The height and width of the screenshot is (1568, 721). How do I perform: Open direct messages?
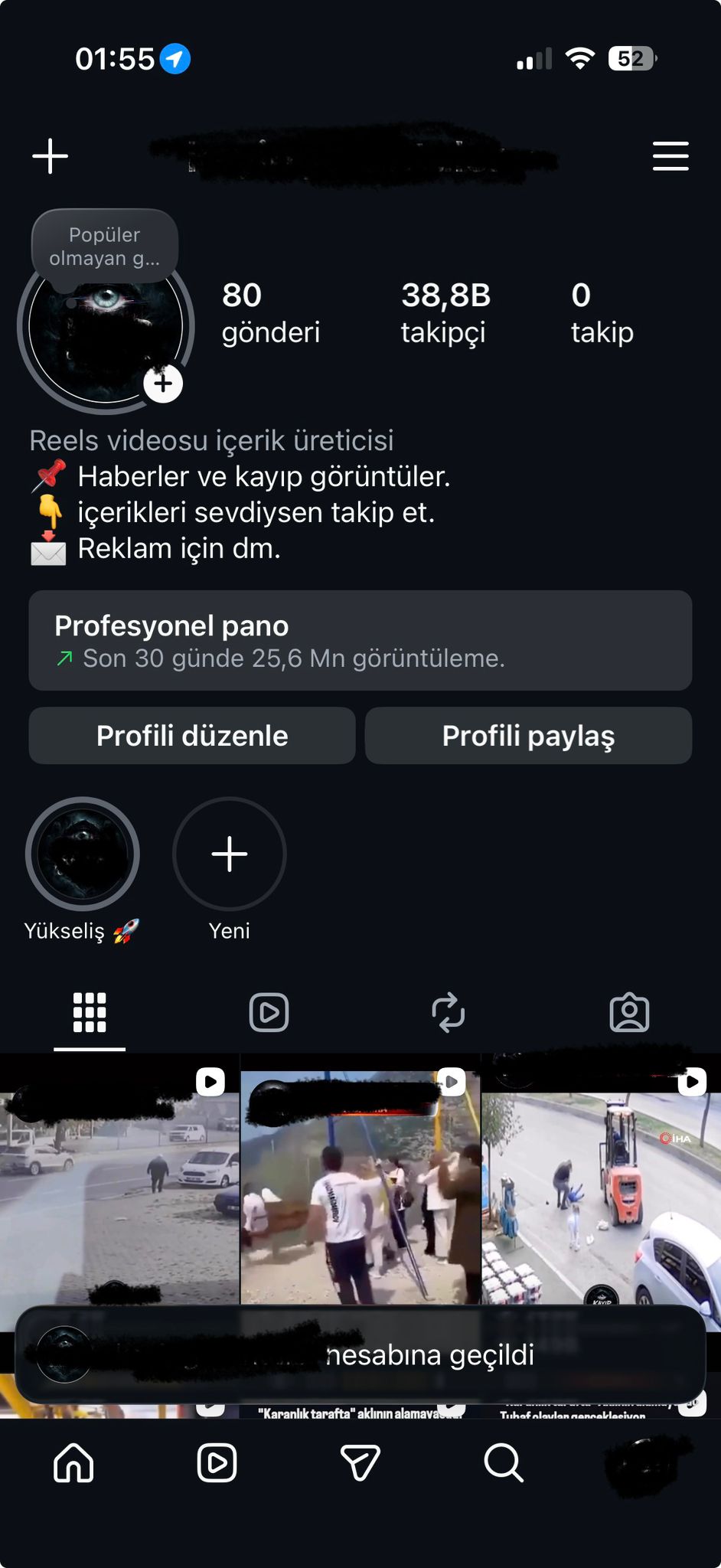pos(360,1463)
